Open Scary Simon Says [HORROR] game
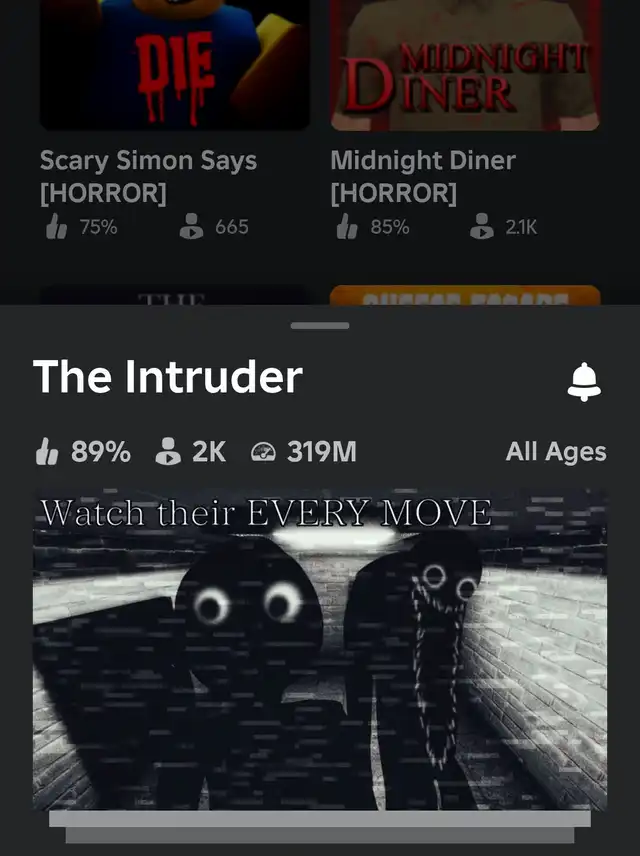Image resolution: width=640 pixels, height=856 pixels. click(174, 65)
